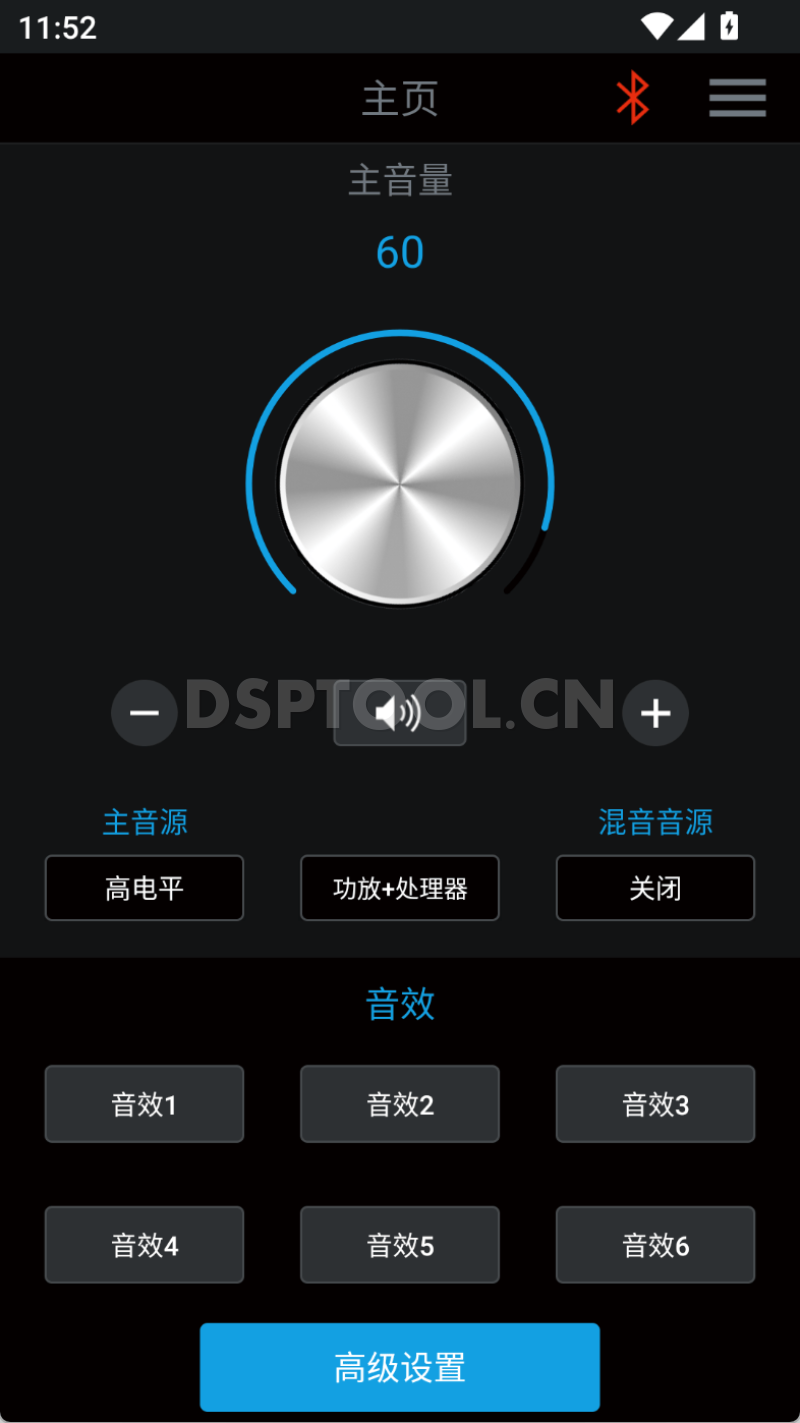Open the hamburger navigation menu
This screenshot has height=1423, width=800.
pos(737,97)
